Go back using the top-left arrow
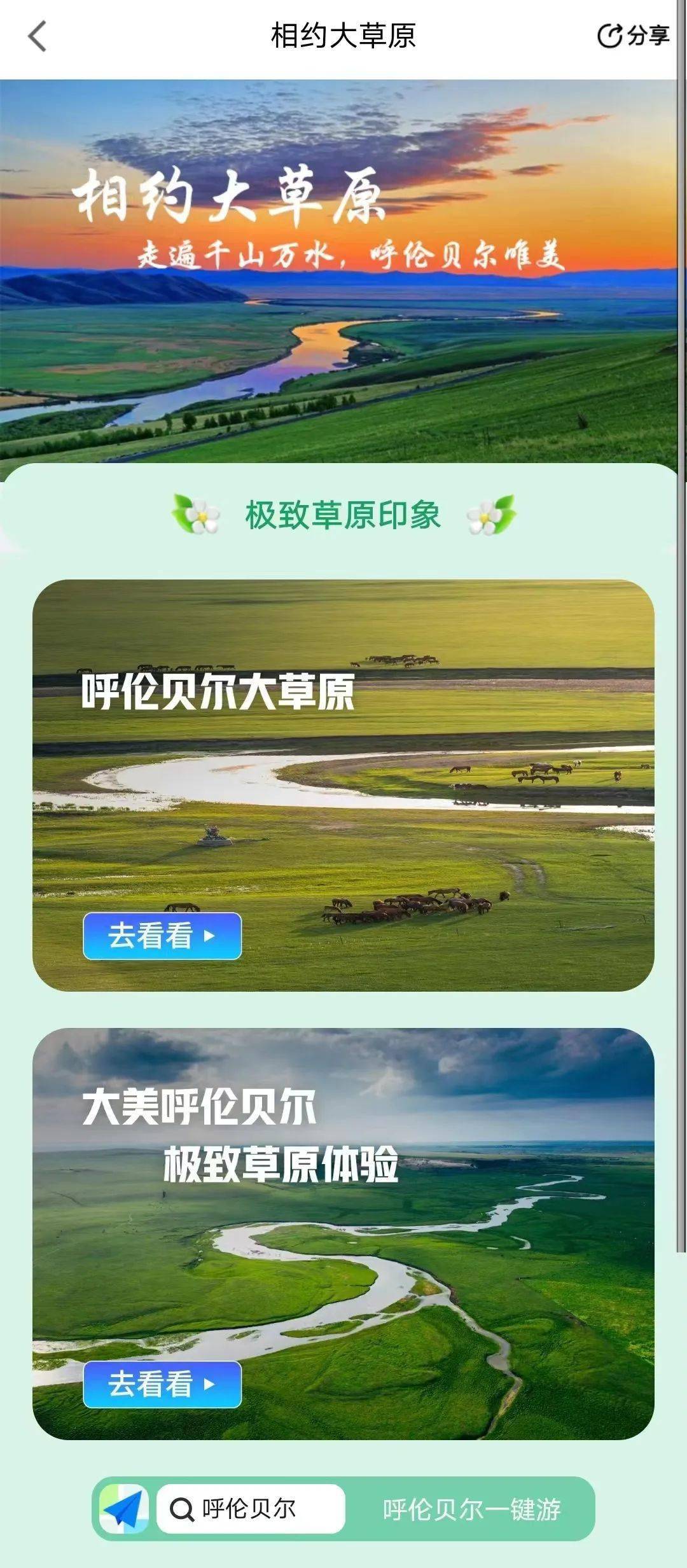This screenshot has width=687, height=1568. [x=38, y=36]
